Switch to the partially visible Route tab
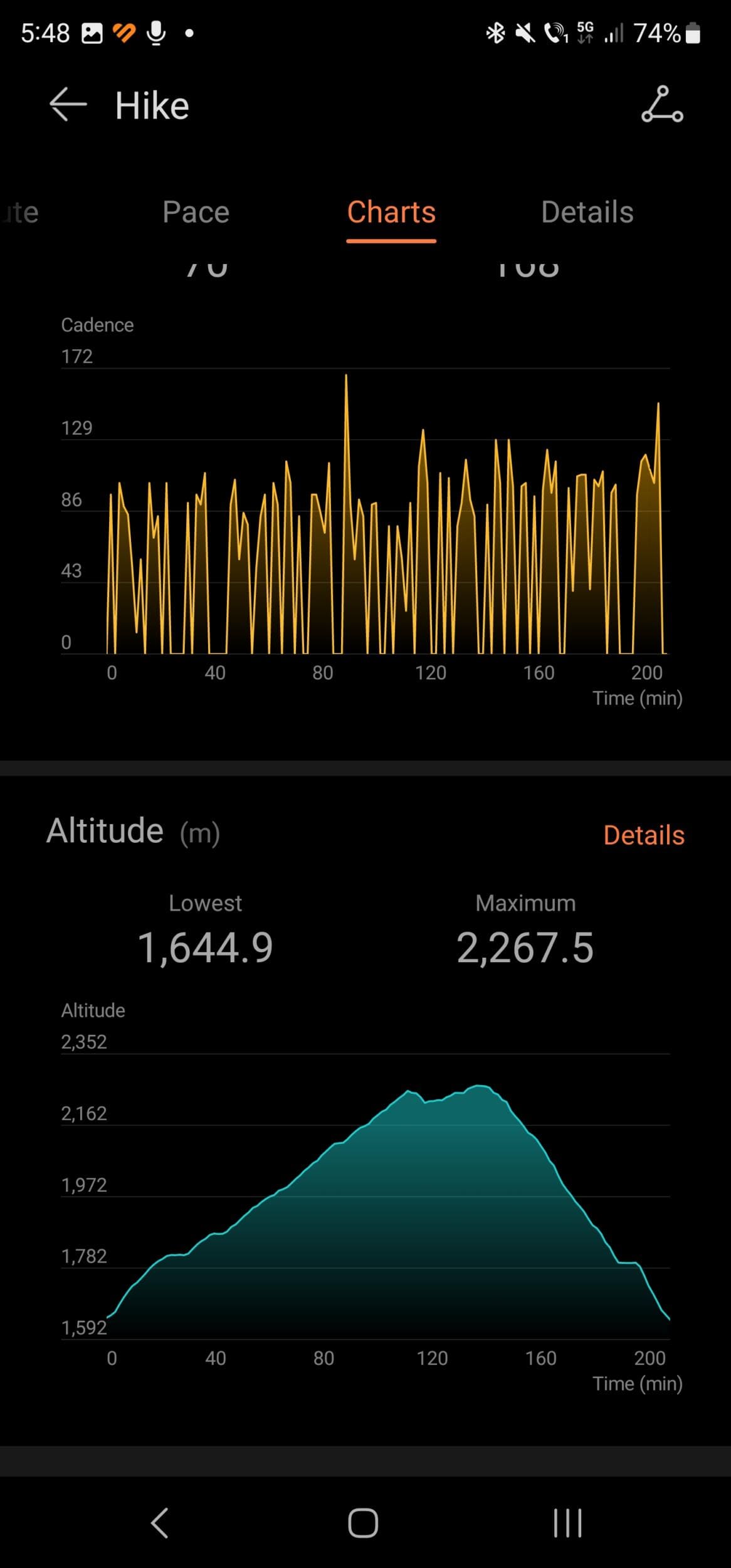Viewport: 731px width, 1568px height. [20, 212]
